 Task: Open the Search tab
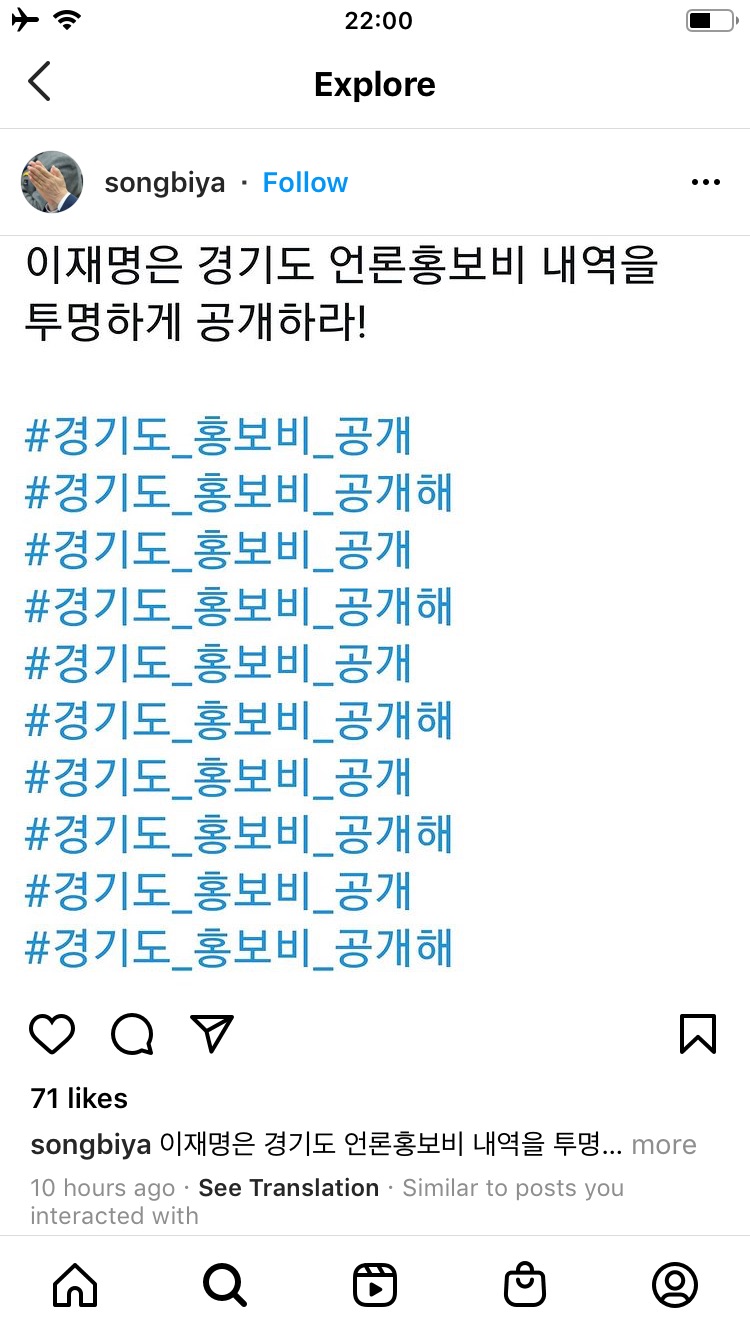[x=225, y=1285]
